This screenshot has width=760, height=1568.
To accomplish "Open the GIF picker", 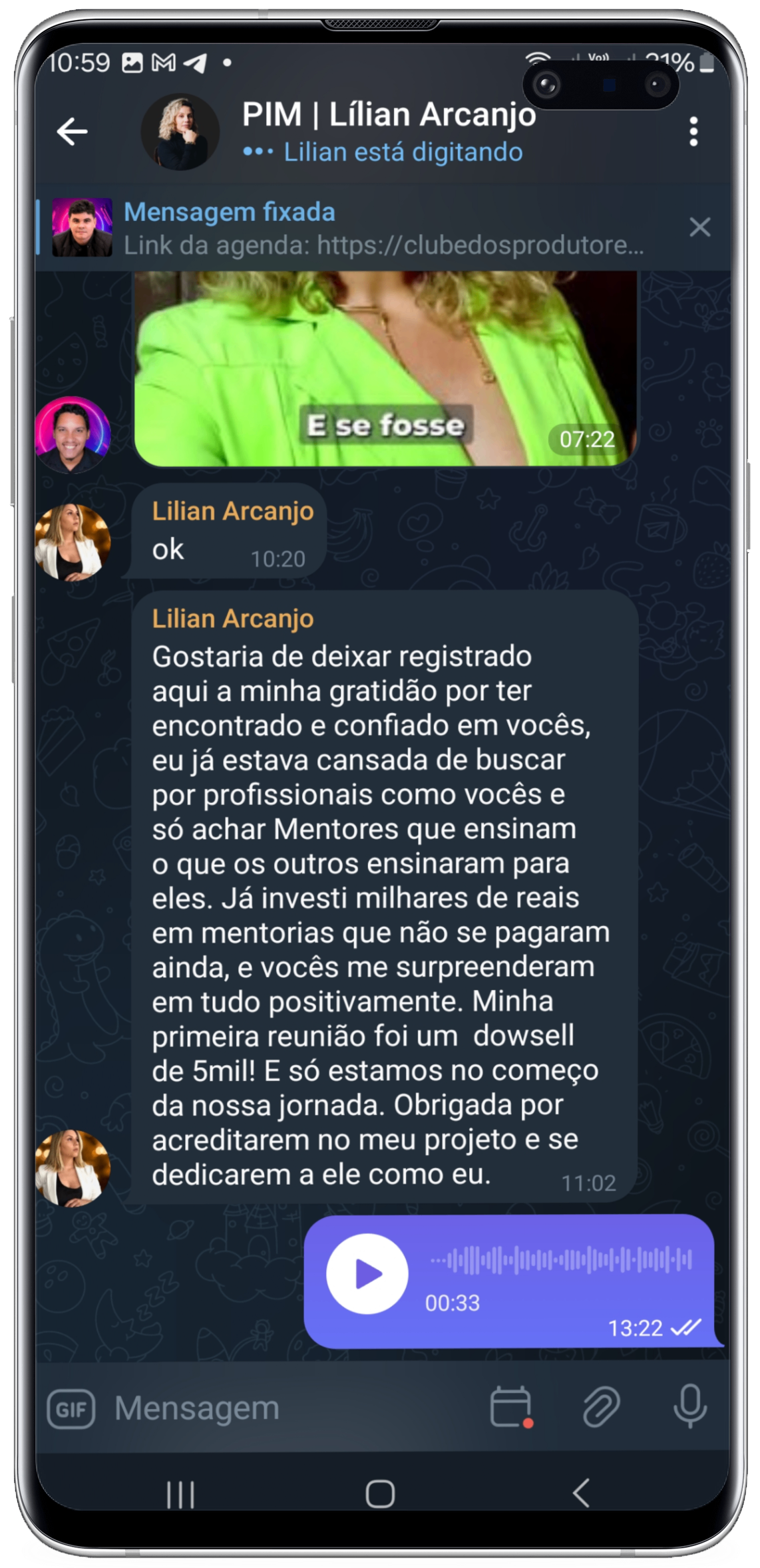I will tap(71, 1408).
